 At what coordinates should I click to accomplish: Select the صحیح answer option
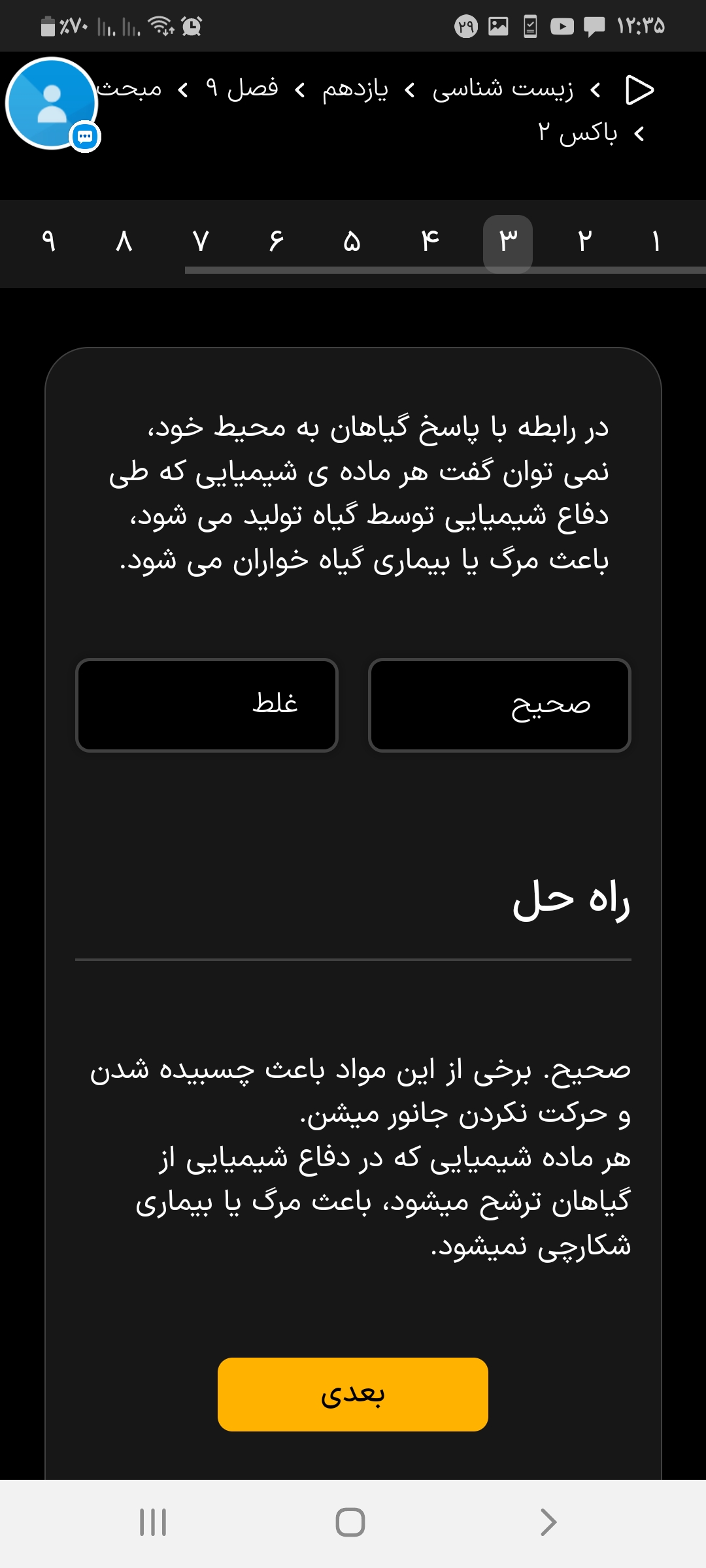499,705
